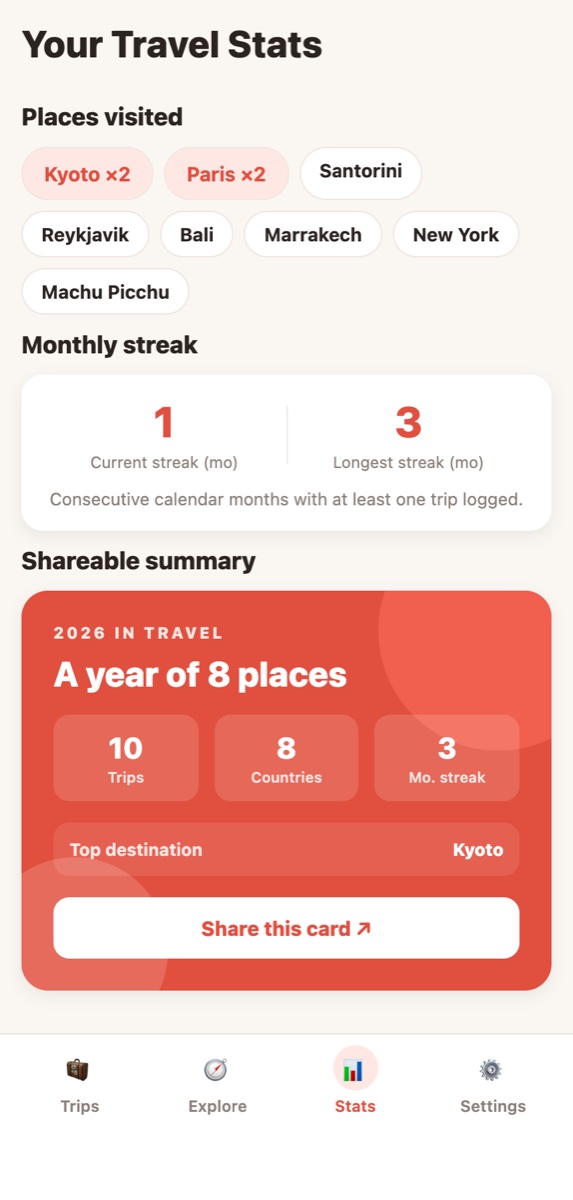Select the Stats tab

point(355,1084)
